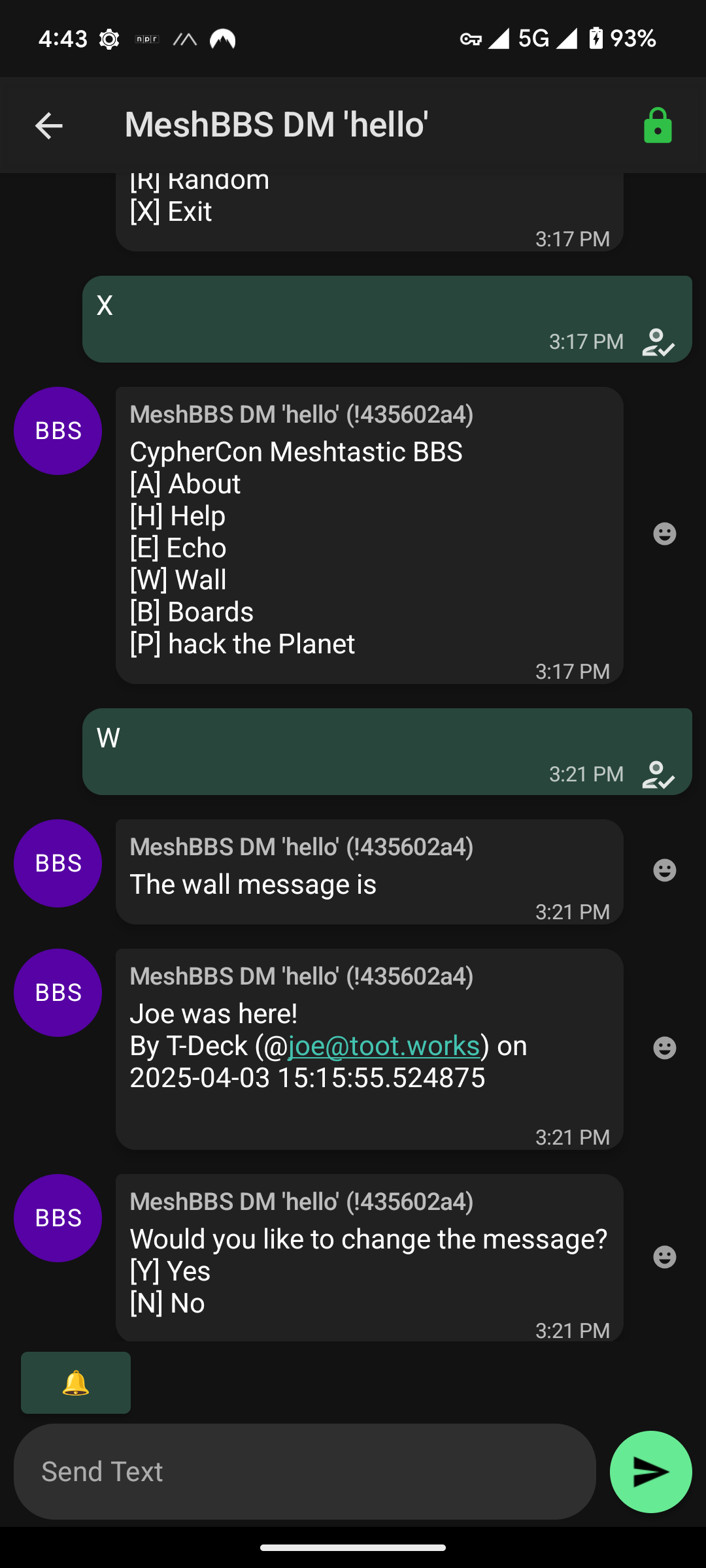View delivery status icon on the 'X' message
The width and height of the screenshot is (706, 1568).
[658, 342]
